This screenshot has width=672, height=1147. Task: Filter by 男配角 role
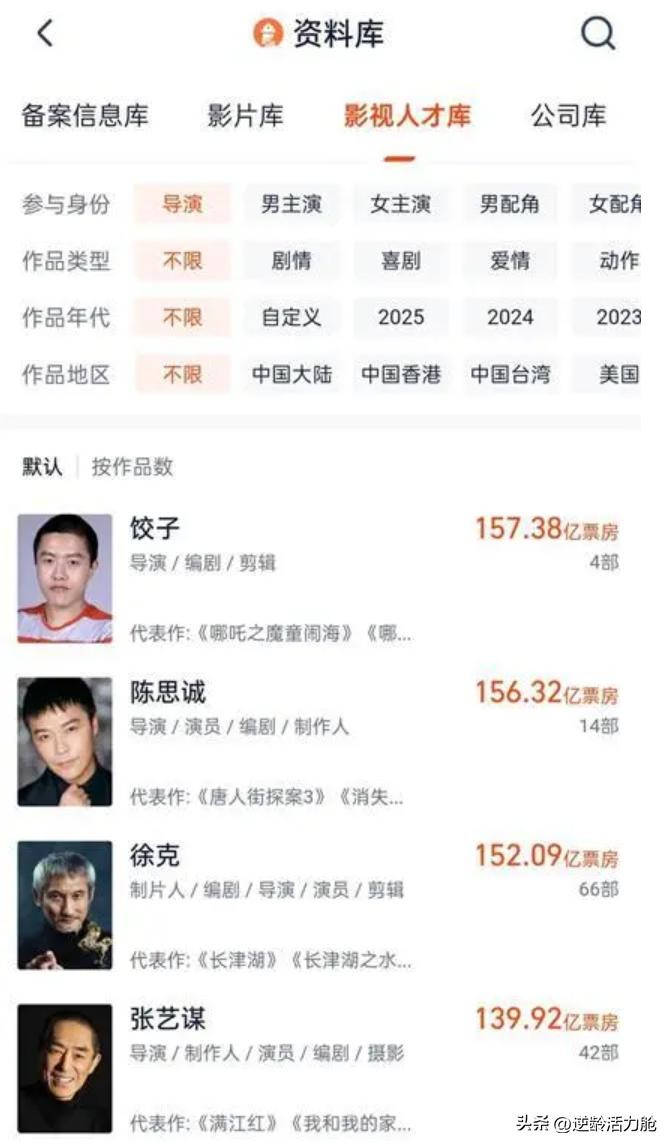point(509,204)
